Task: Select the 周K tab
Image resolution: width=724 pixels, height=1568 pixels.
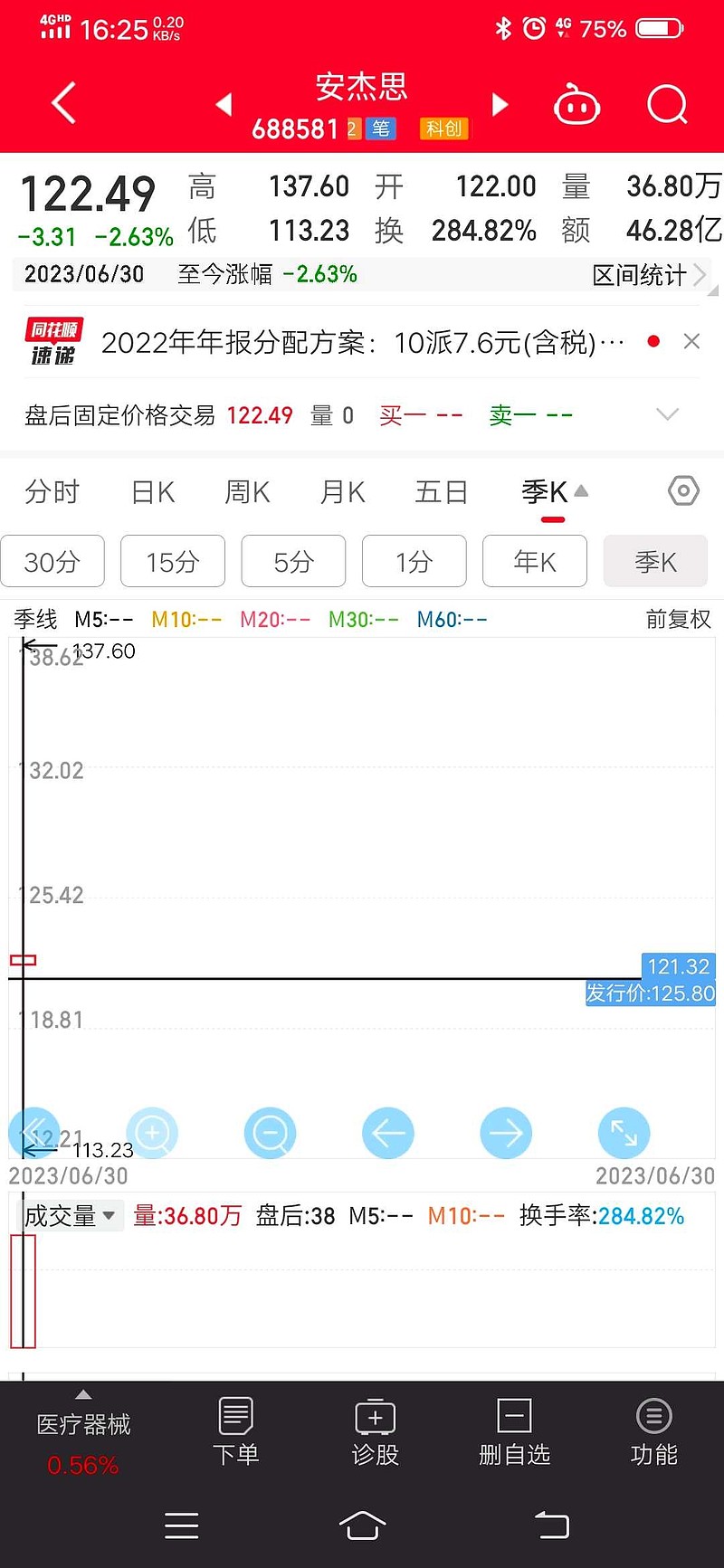Action: (x=247, y=492)
